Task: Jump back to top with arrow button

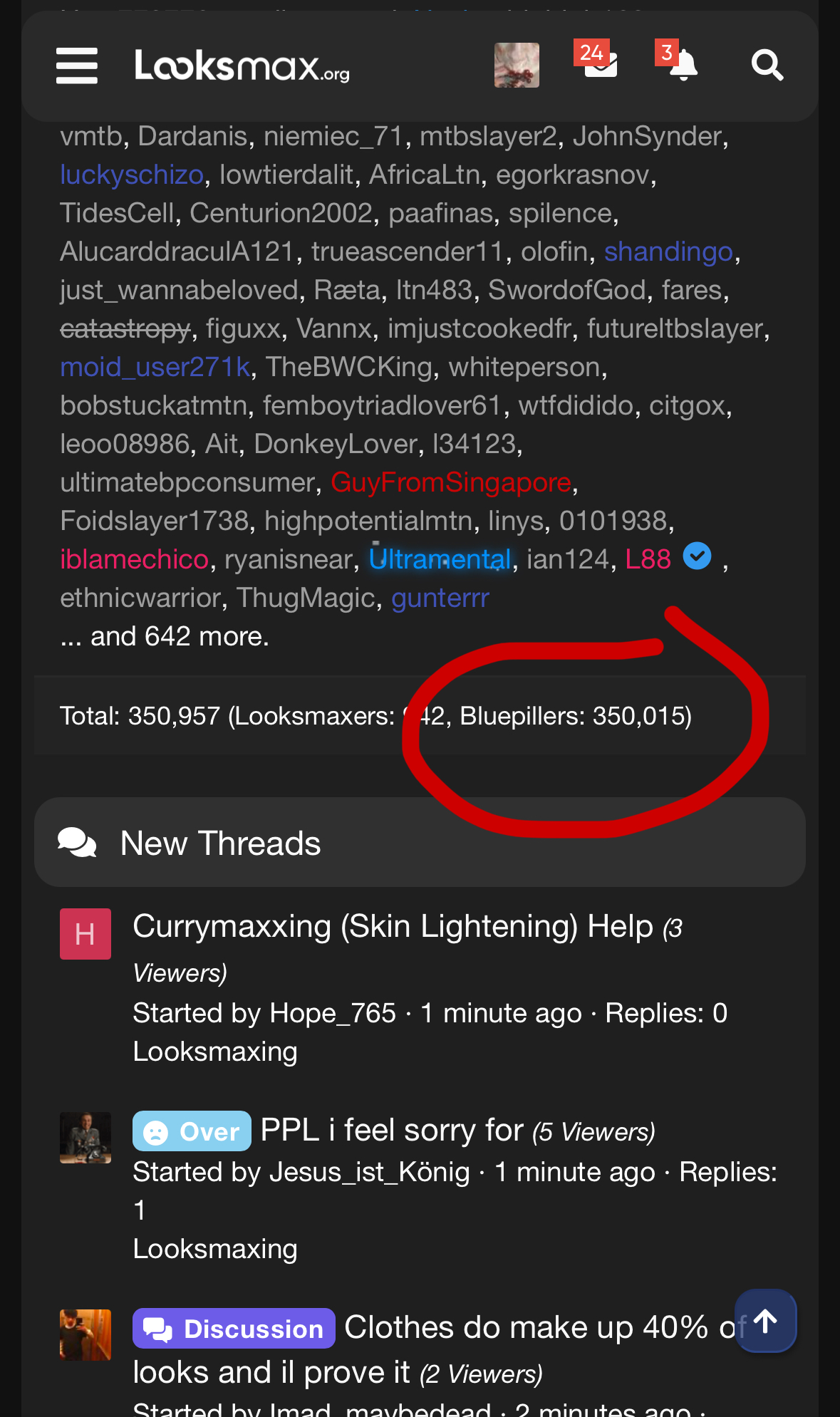Action: [x=765, y=1321]
